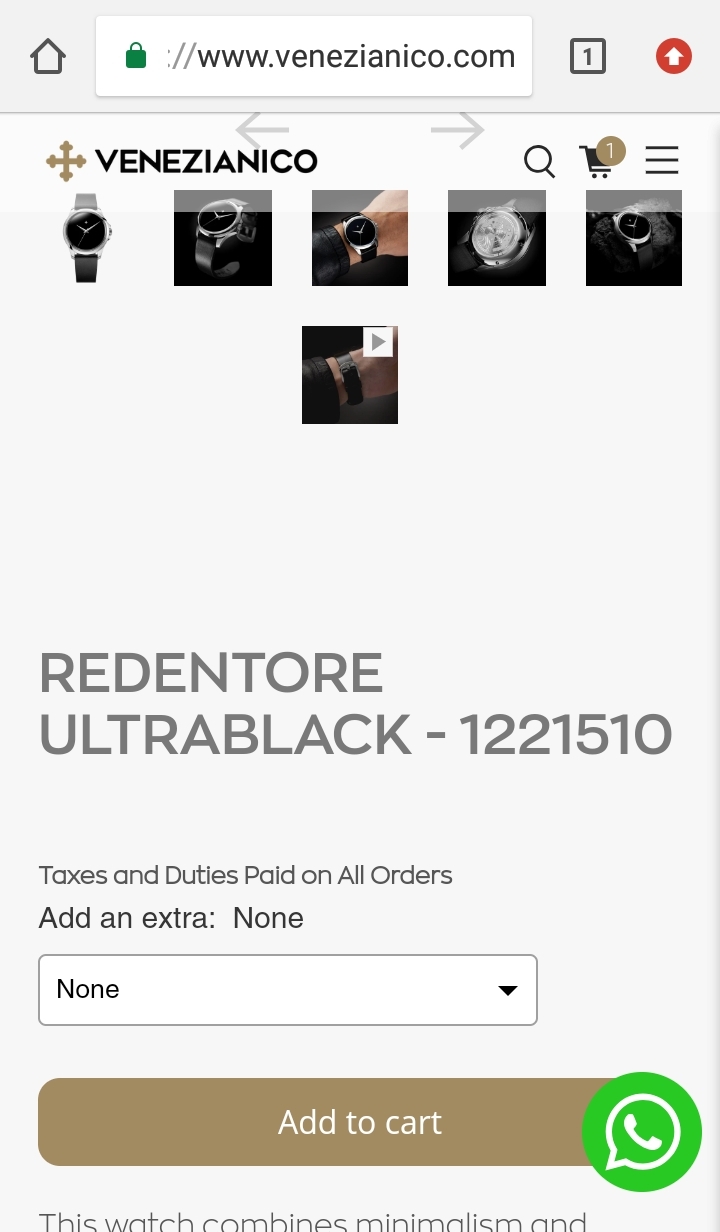Open the Venezianico site search
The height and width of the screenshot is (1232, 720).
[539, 160]
